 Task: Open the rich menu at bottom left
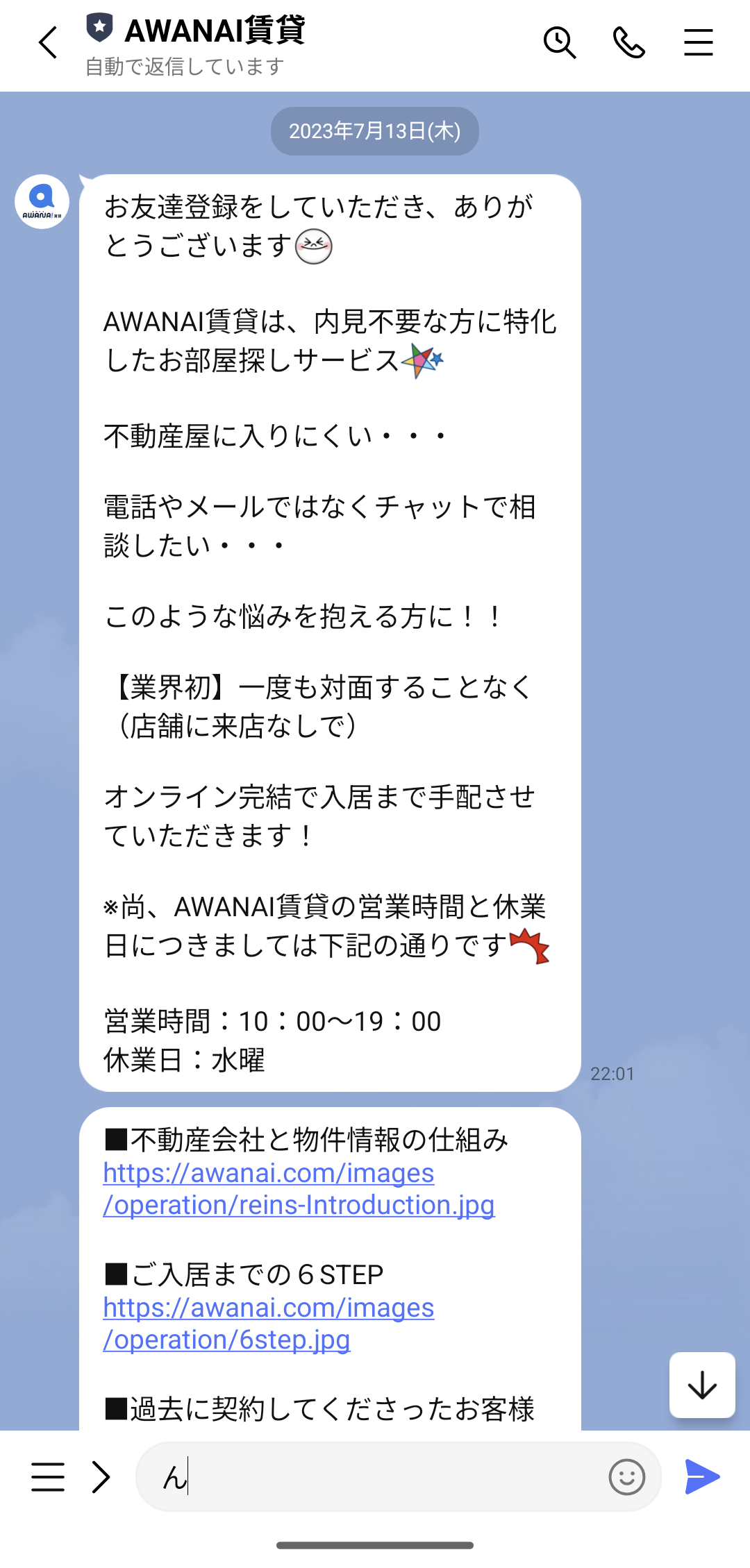48,1476
